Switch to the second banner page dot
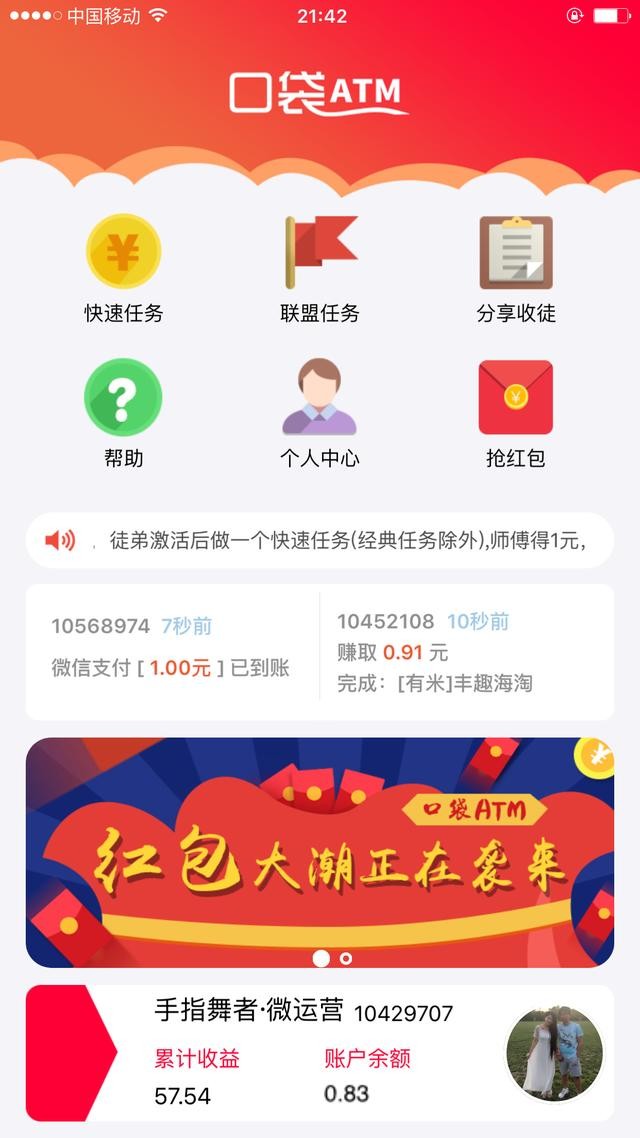The image size is (640, 1138). point(346,958)
